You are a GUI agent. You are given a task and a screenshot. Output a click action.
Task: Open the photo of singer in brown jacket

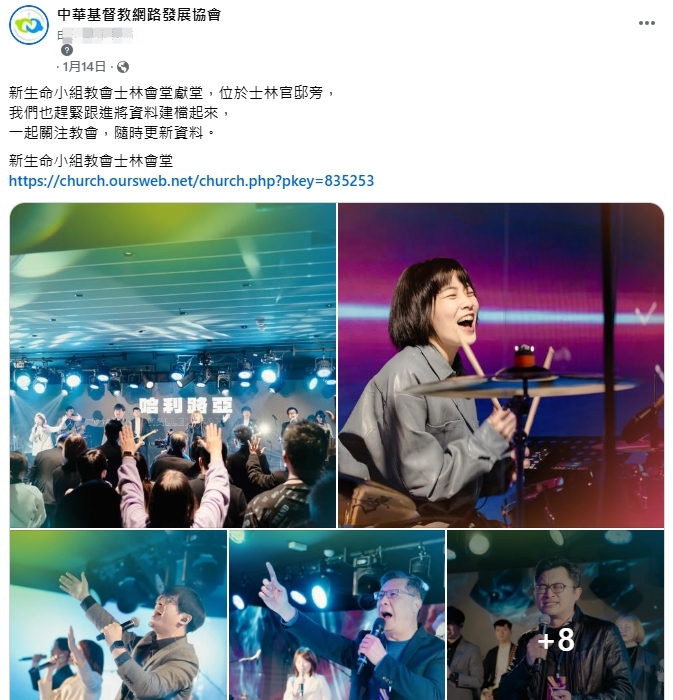[118, 615]
